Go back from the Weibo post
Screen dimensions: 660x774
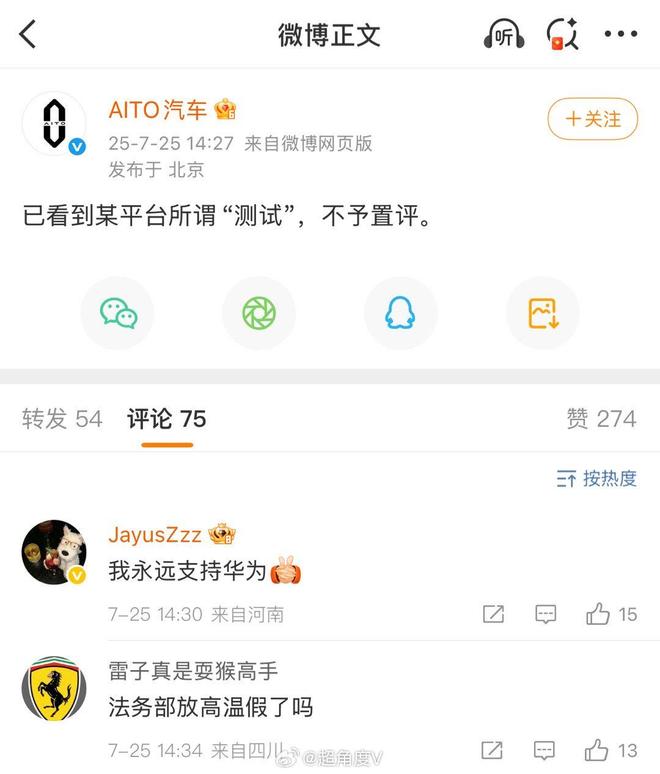click(28, 35)
